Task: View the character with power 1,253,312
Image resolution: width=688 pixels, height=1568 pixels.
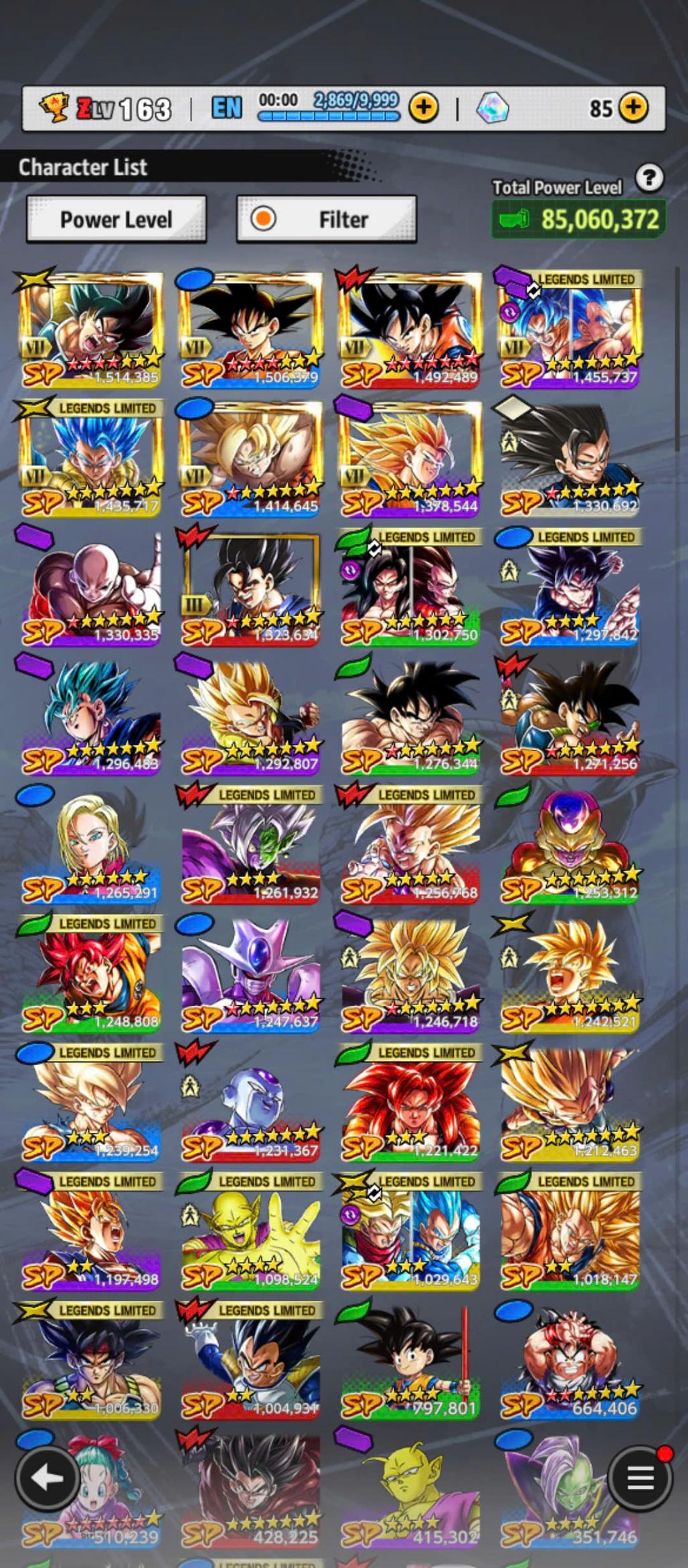Action: point(570,846)
